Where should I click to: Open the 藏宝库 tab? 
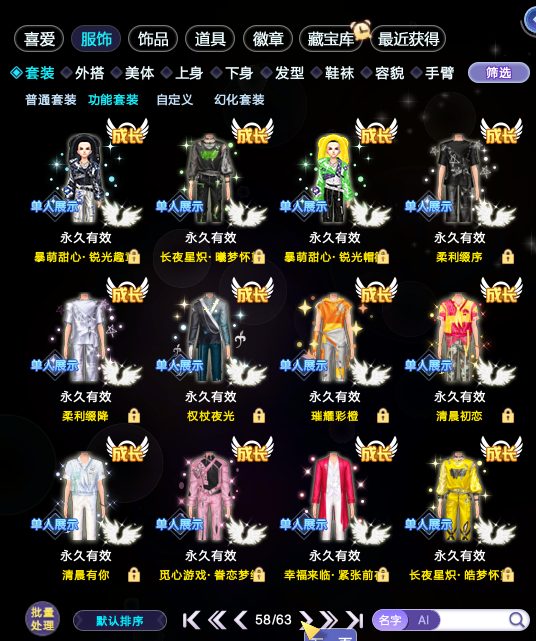(x=331, y=39)
